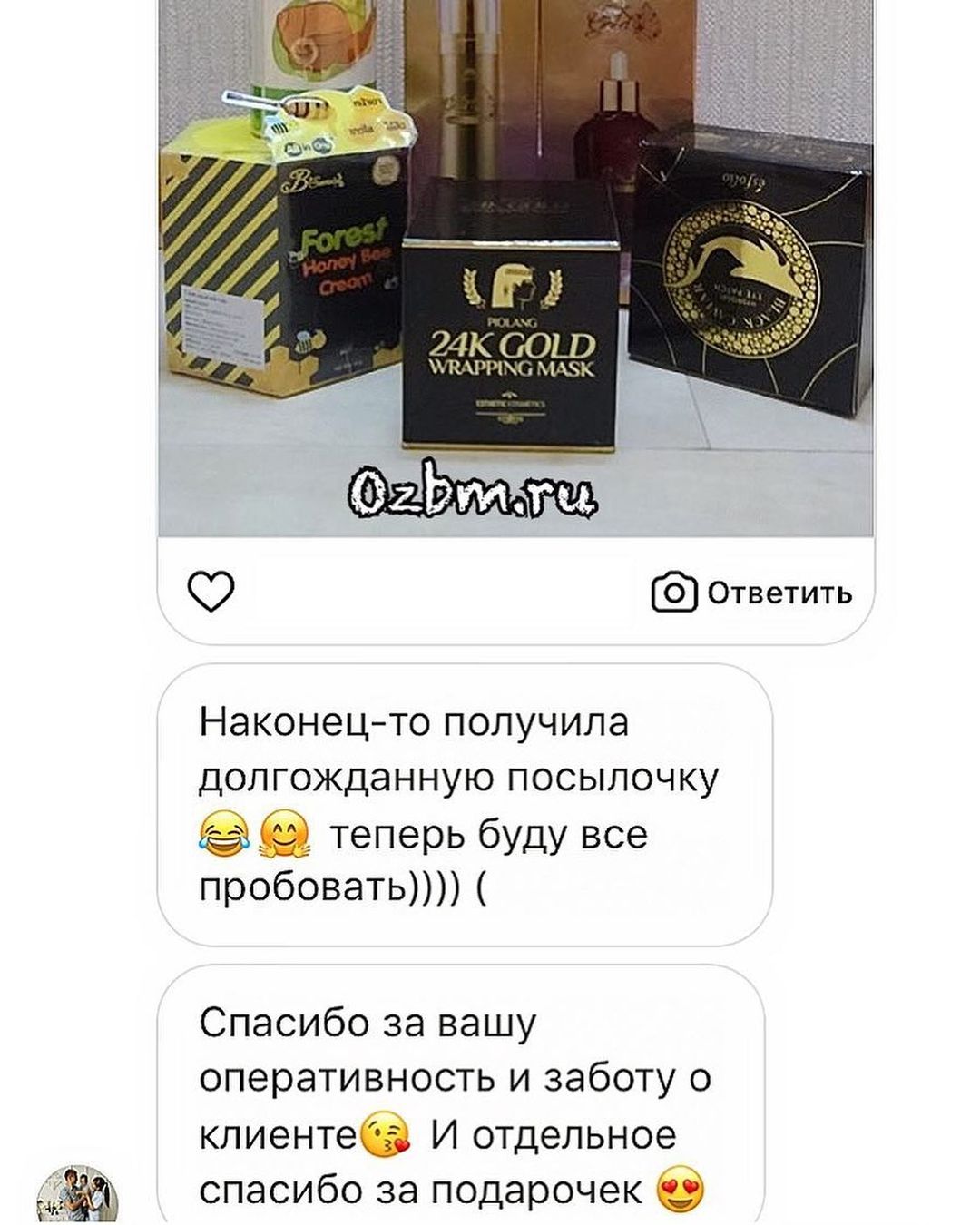Reply with camera via Ответить button
The height and width of the screenshot is (1225, 980).
pyautogui.click(x=752, y=593)
